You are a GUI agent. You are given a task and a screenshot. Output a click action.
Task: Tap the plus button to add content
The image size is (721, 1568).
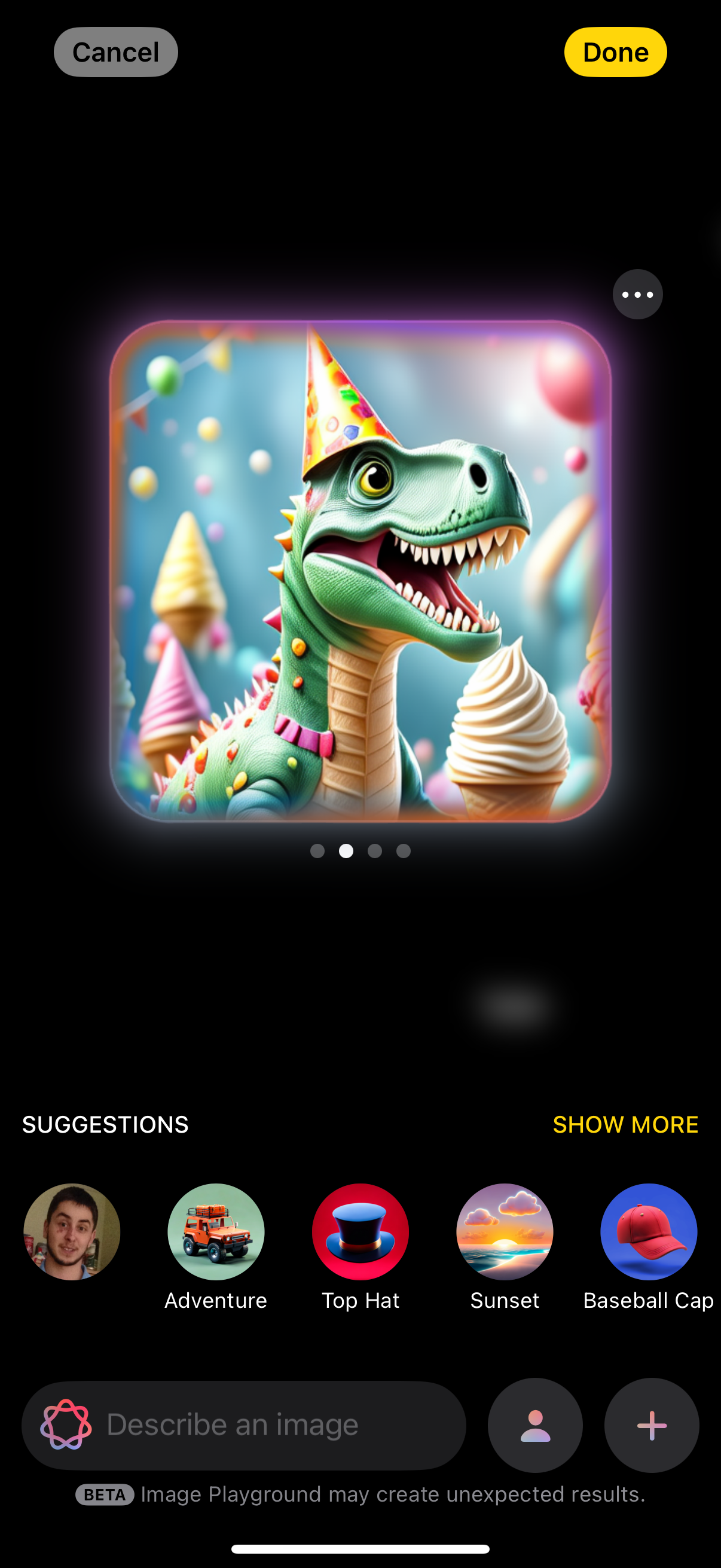tap(651, 1425)
